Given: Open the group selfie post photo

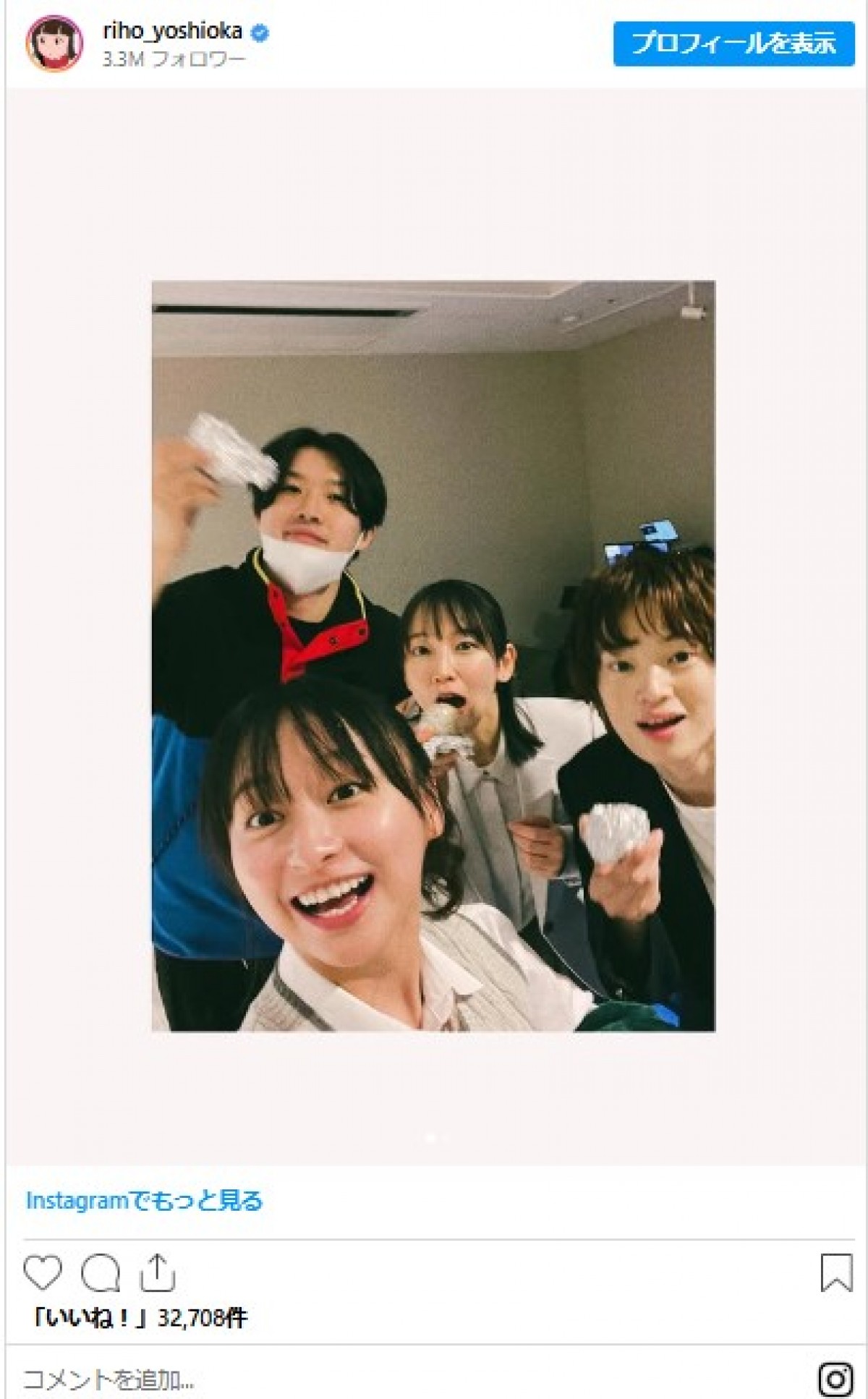Looking at the screenshot, I should tap(433, 655).
